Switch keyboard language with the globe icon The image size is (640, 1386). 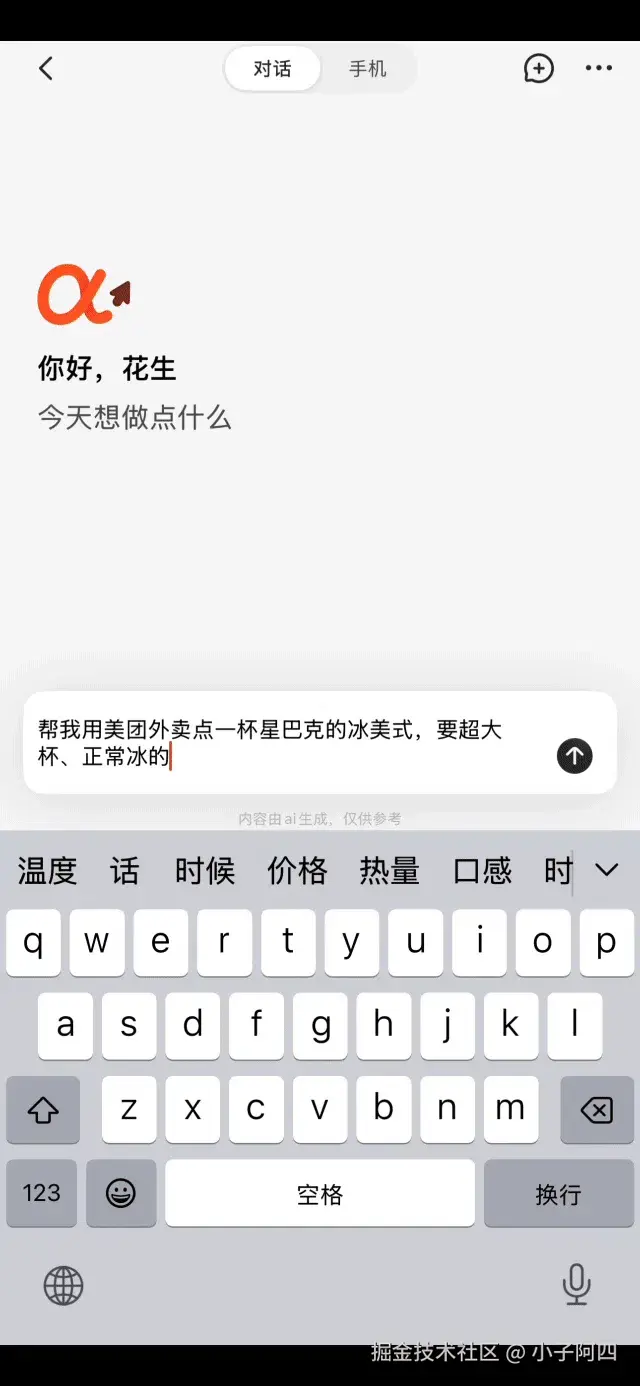[x=63, y=1286]
